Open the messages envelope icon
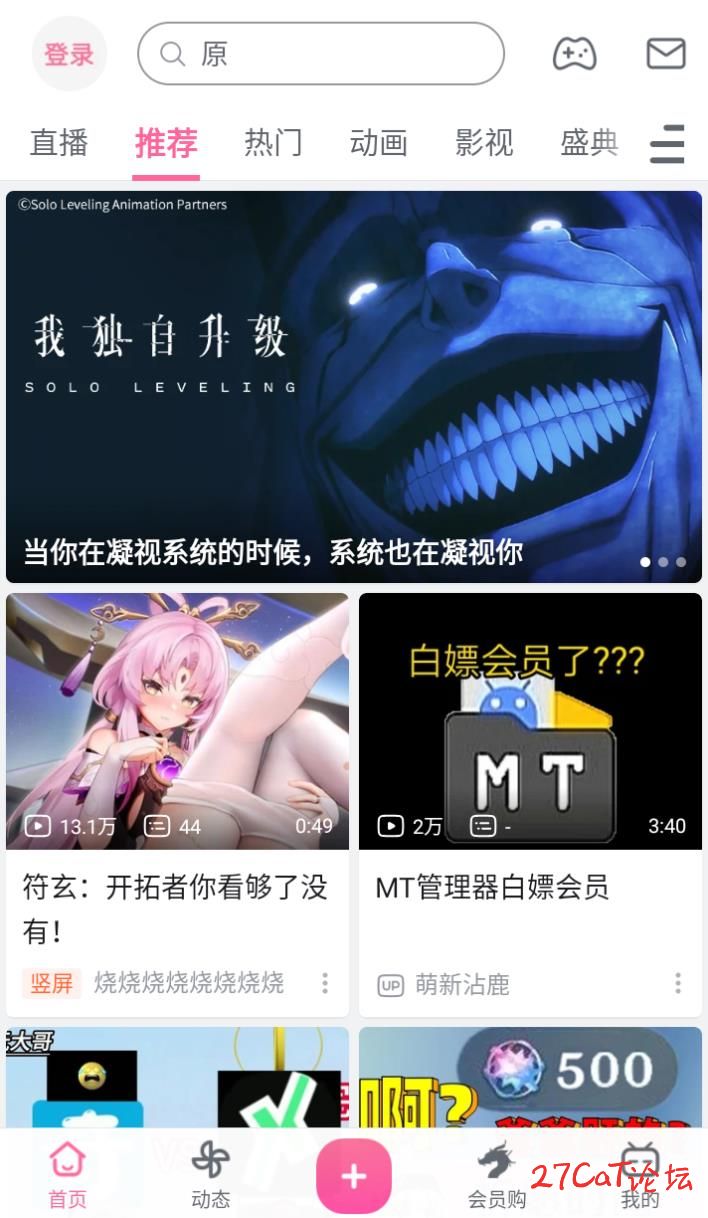Viewport: 708px width, 1218px height. coord(666,53)
